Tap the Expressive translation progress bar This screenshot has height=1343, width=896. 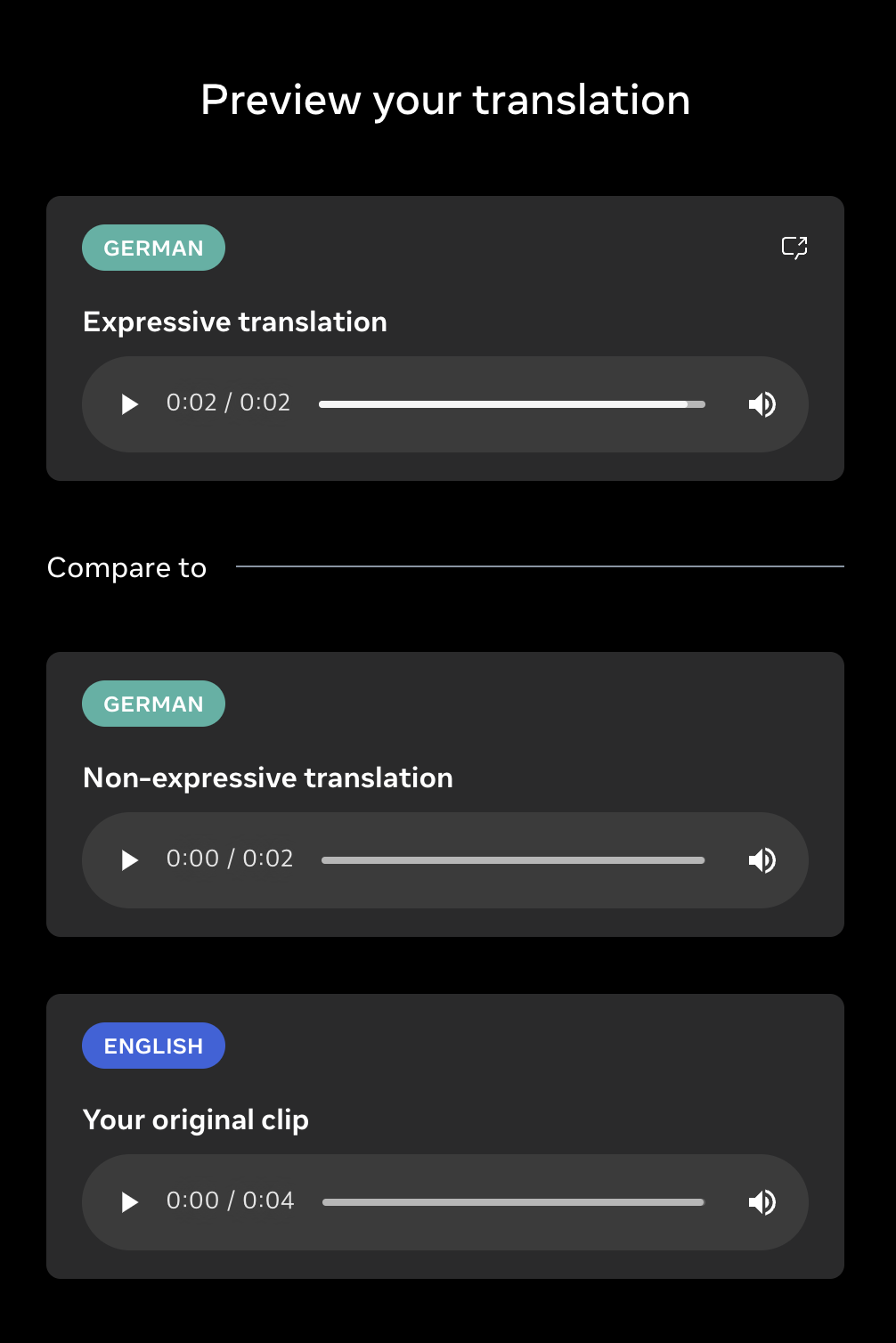(512, 404)
